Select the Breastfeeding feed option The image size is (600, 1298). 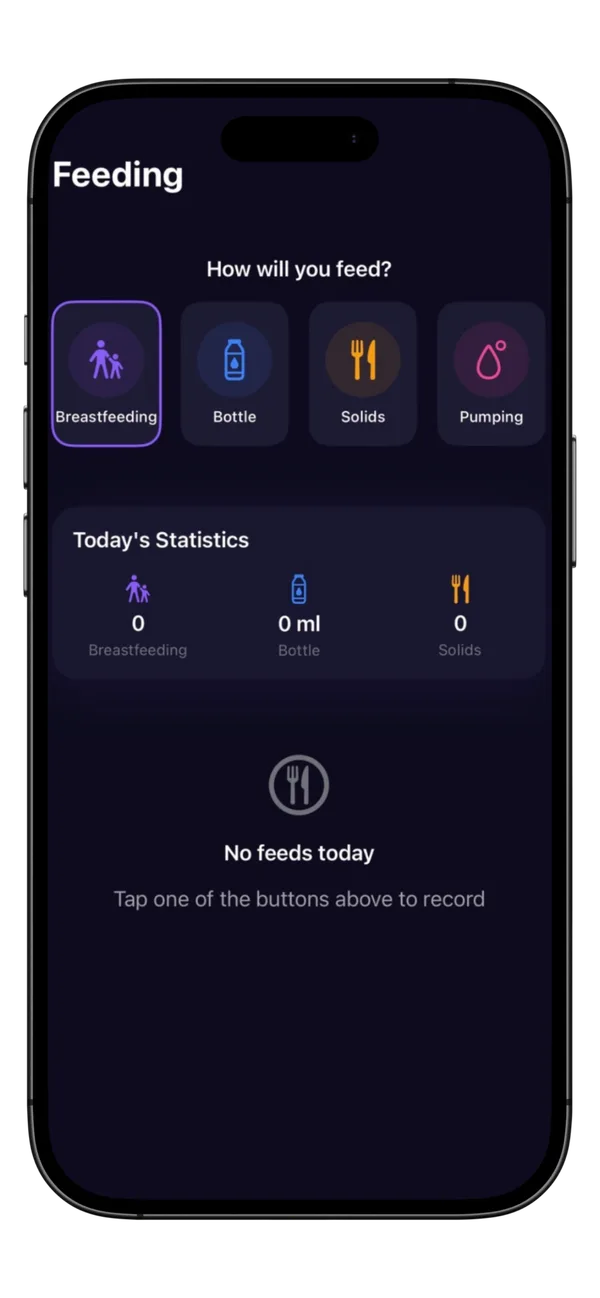coord(106,373)
